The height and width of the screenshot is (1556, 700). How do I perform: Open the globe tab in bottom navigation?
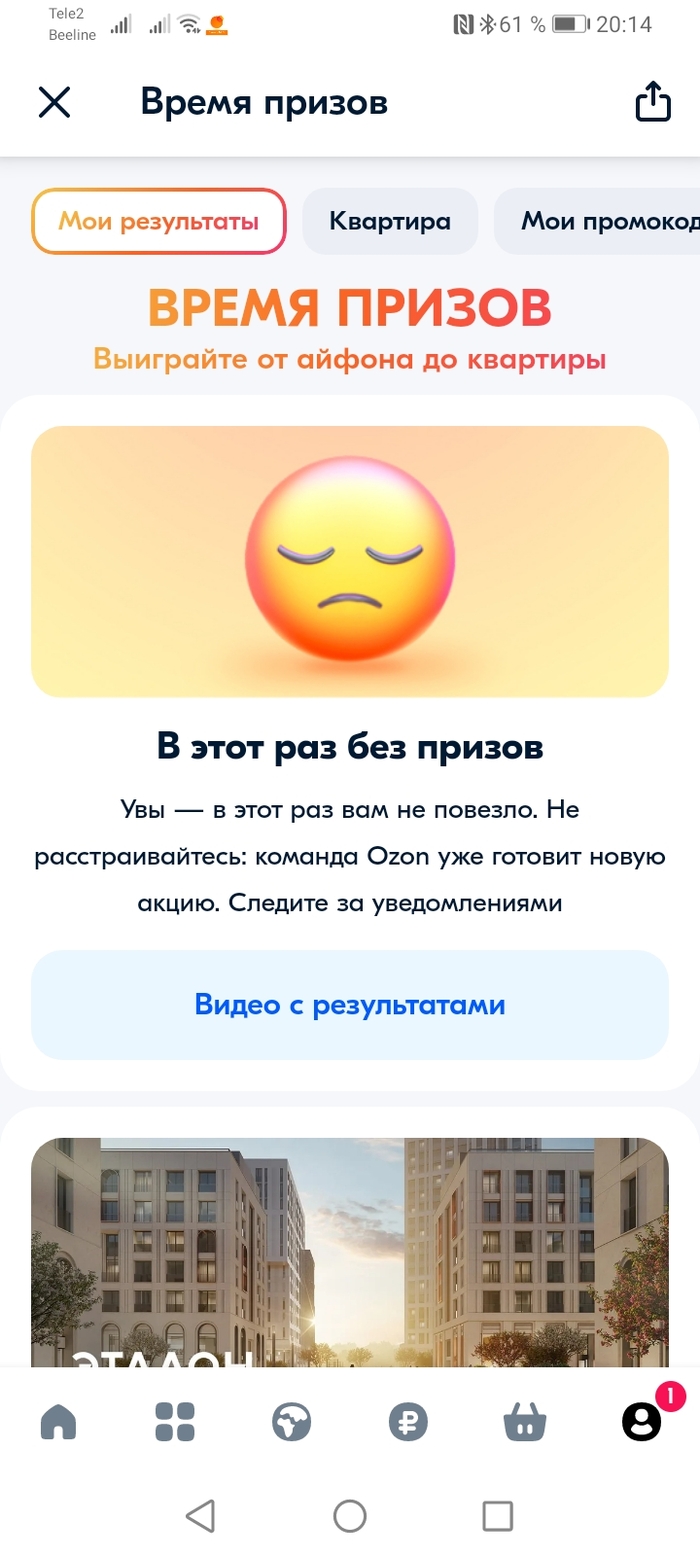pyautogui.click(x=292, y=1421)
